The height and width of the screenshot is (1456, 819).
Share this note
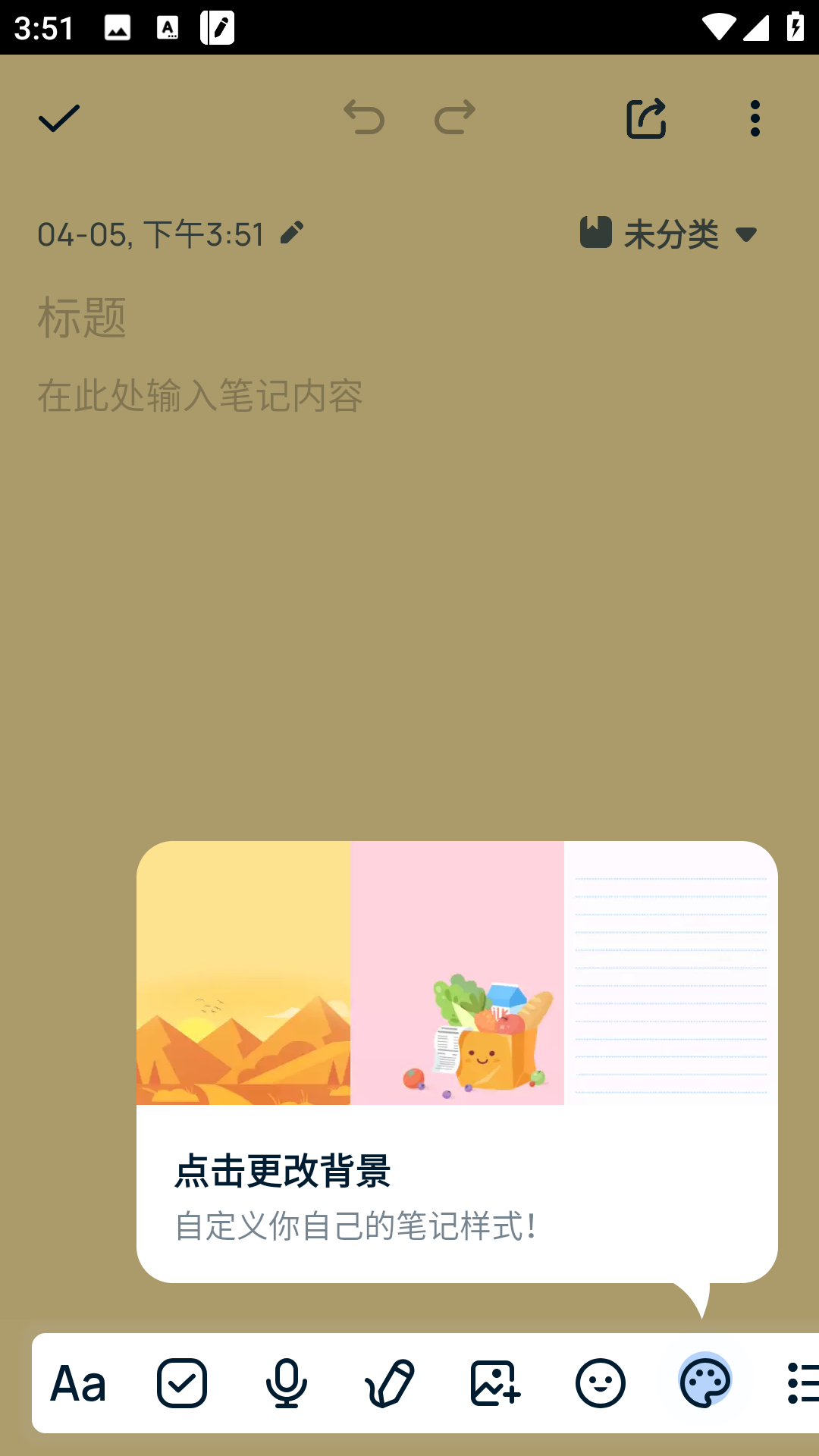point(646,118)
